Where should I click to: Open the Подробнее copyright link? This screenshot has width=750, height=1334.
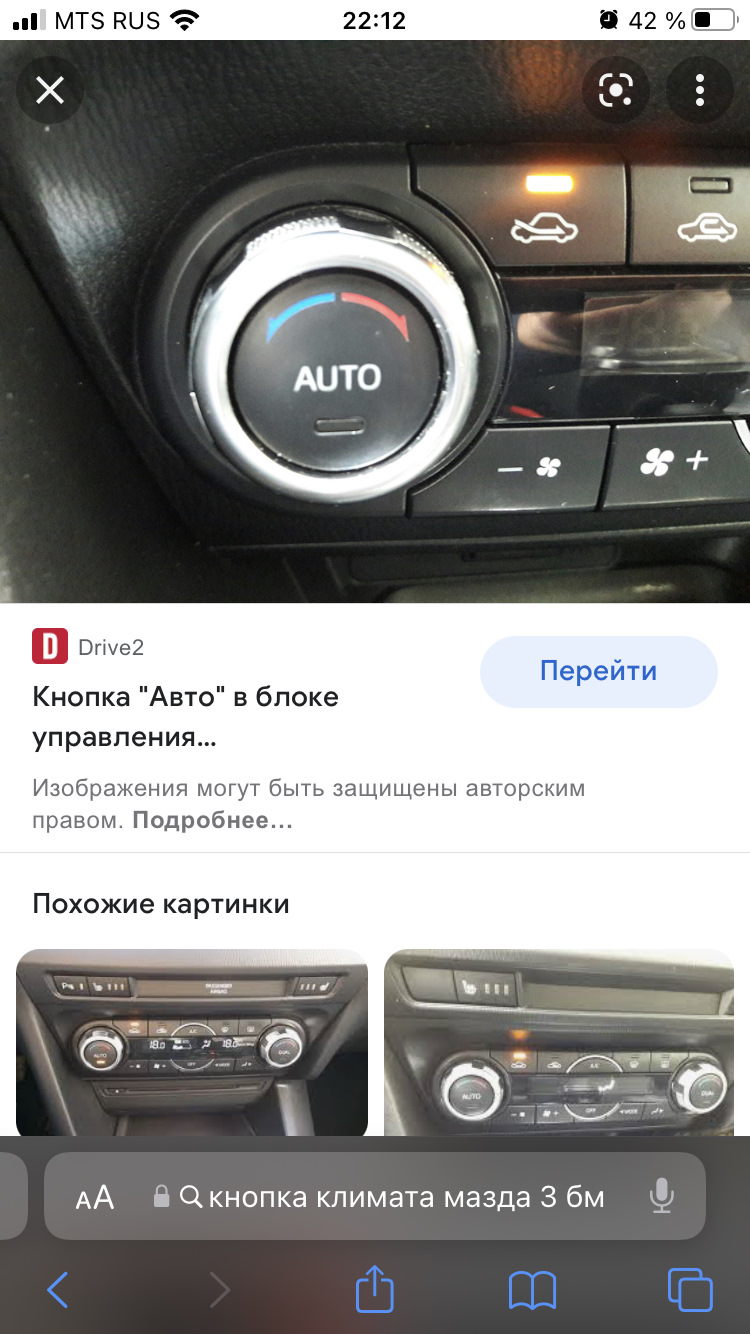tap(212, 821)
